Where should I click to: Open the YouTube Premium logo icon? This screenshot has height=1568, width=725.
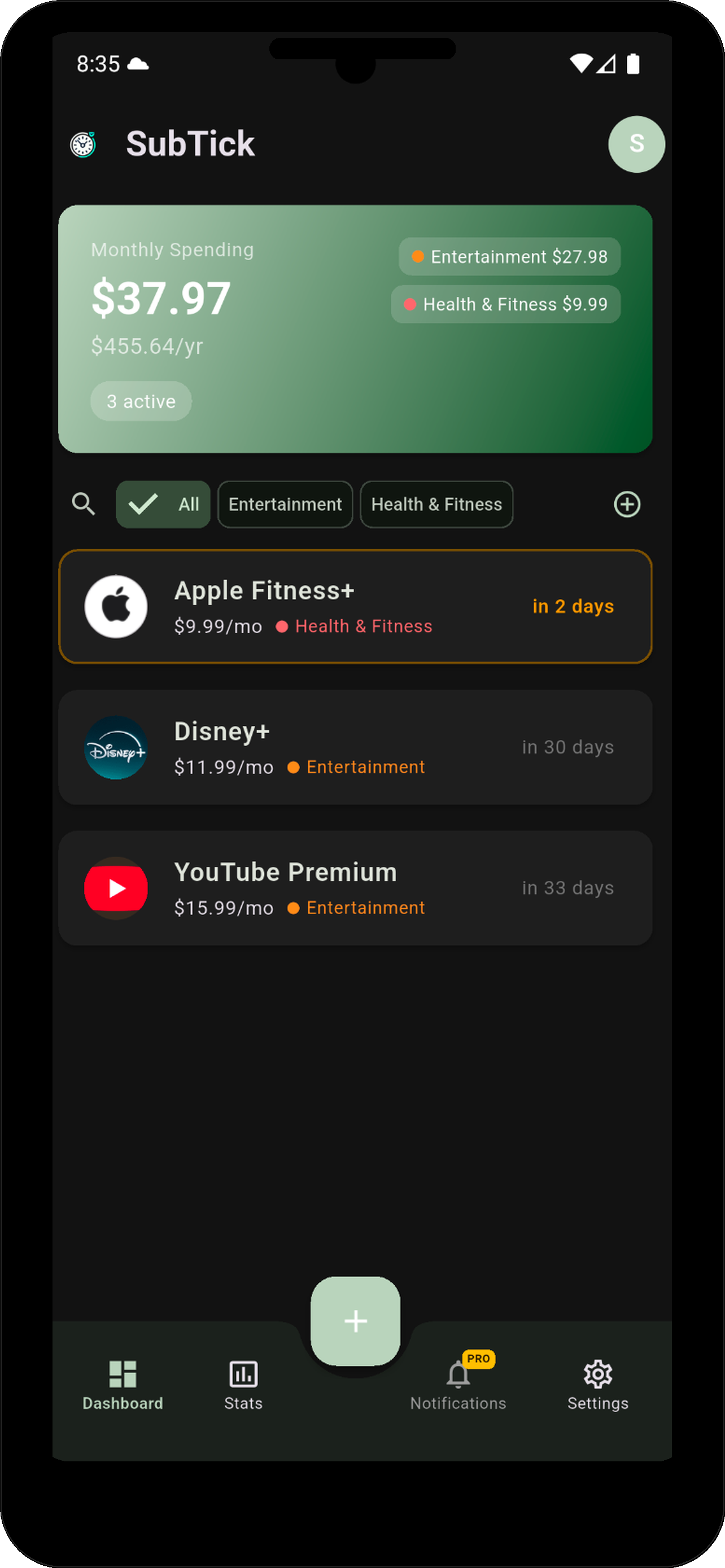click(x=116, y=888)
